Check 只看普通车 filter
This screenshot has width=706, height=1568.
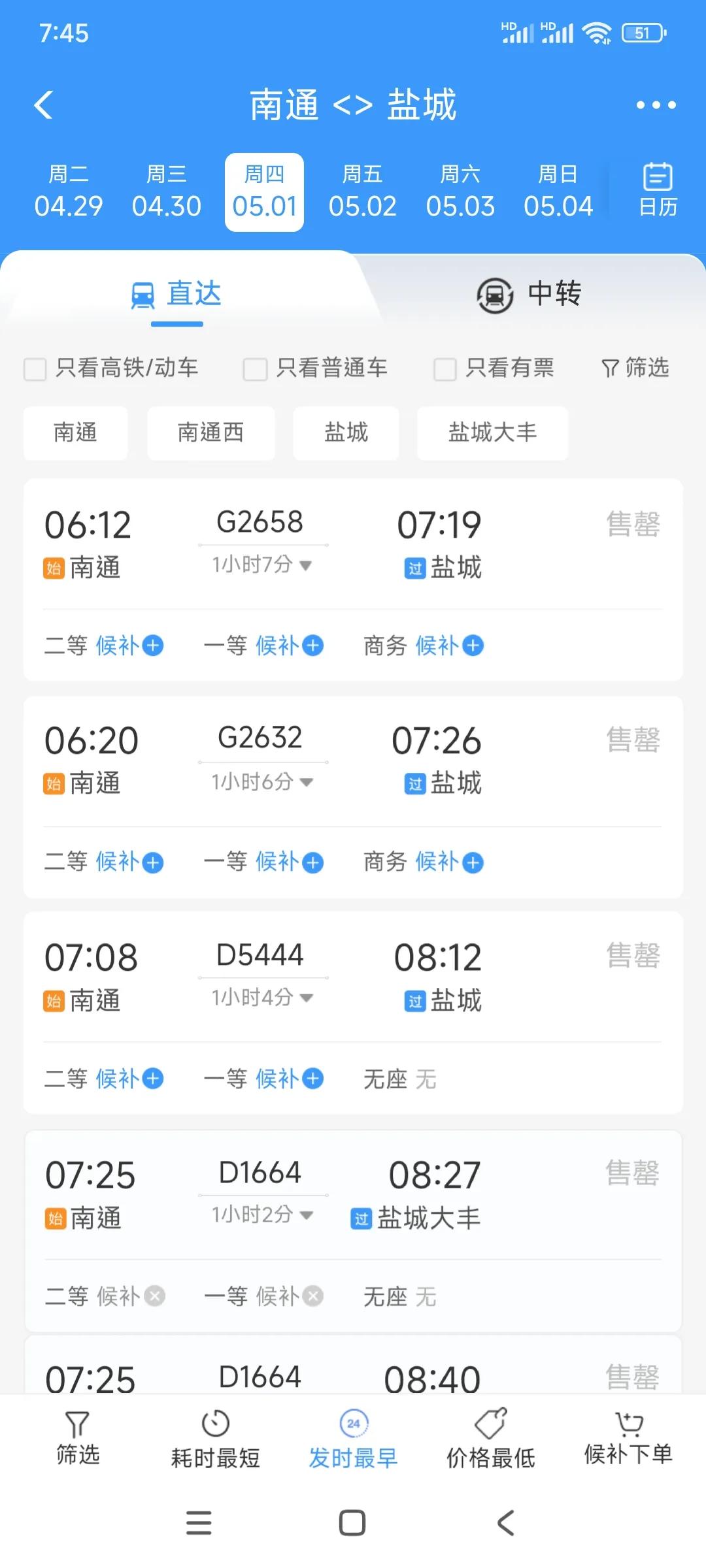[255, 369]
